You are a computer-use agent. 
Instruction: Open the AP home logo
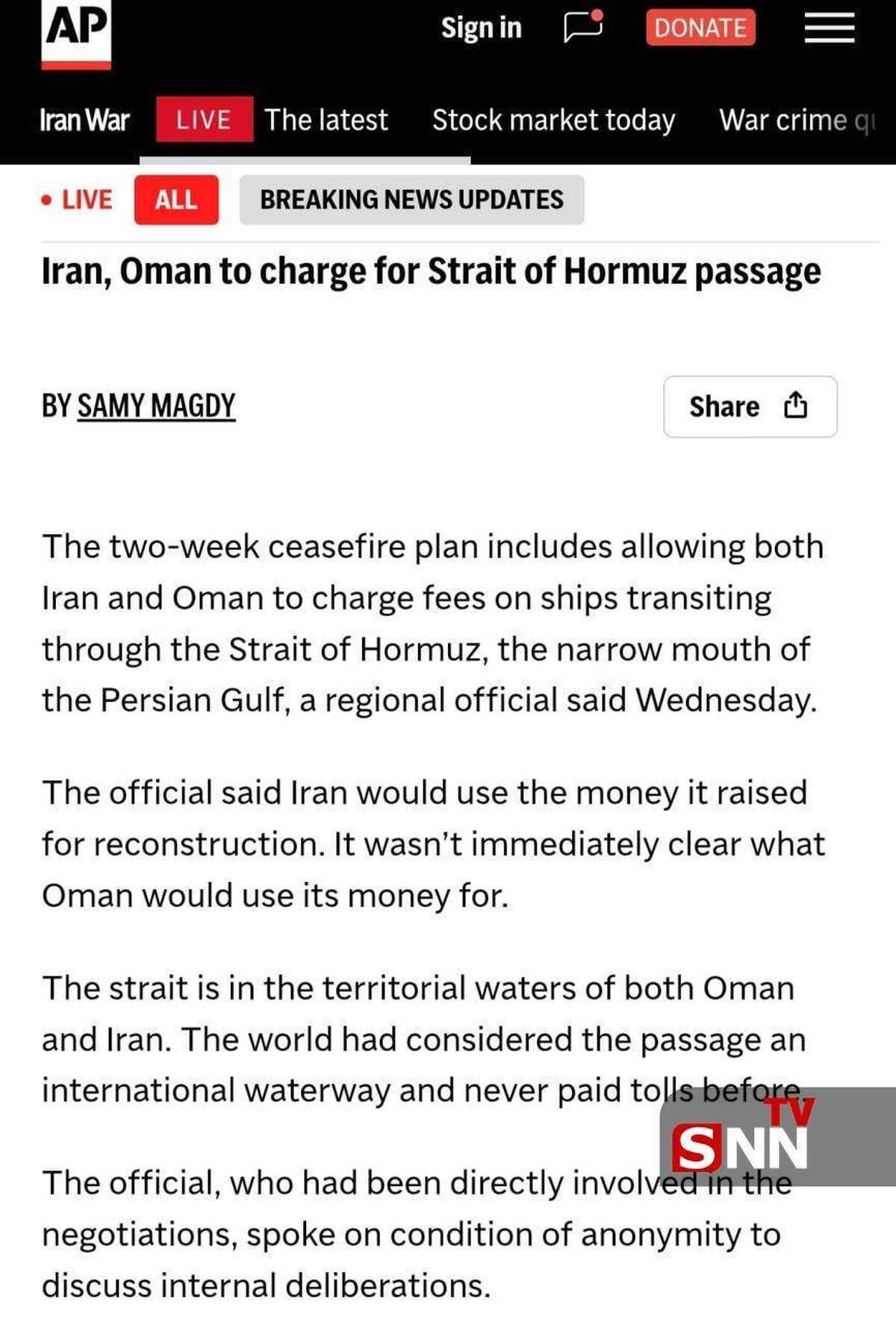76,31
